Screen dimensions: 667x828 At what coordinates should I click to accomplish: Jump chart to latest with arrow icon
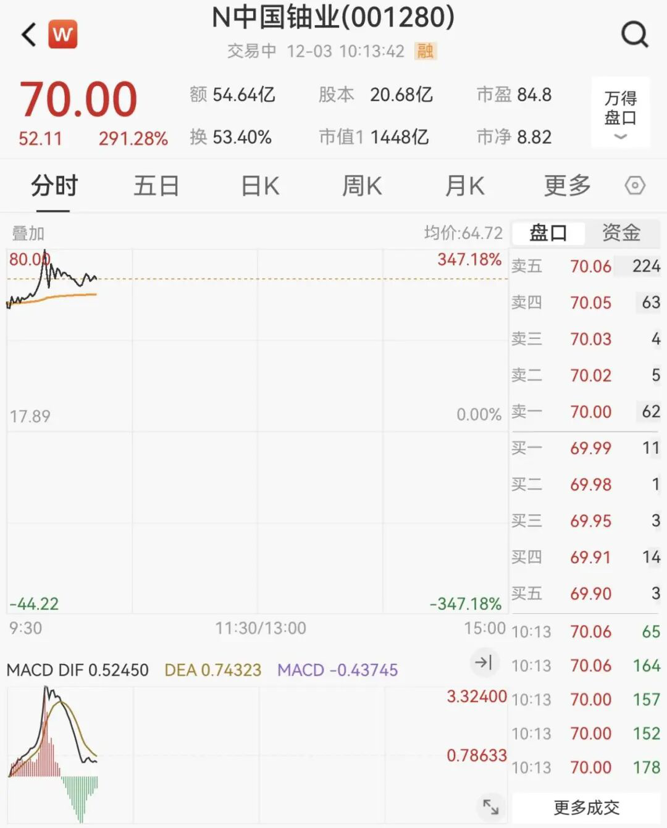(484, 662)
